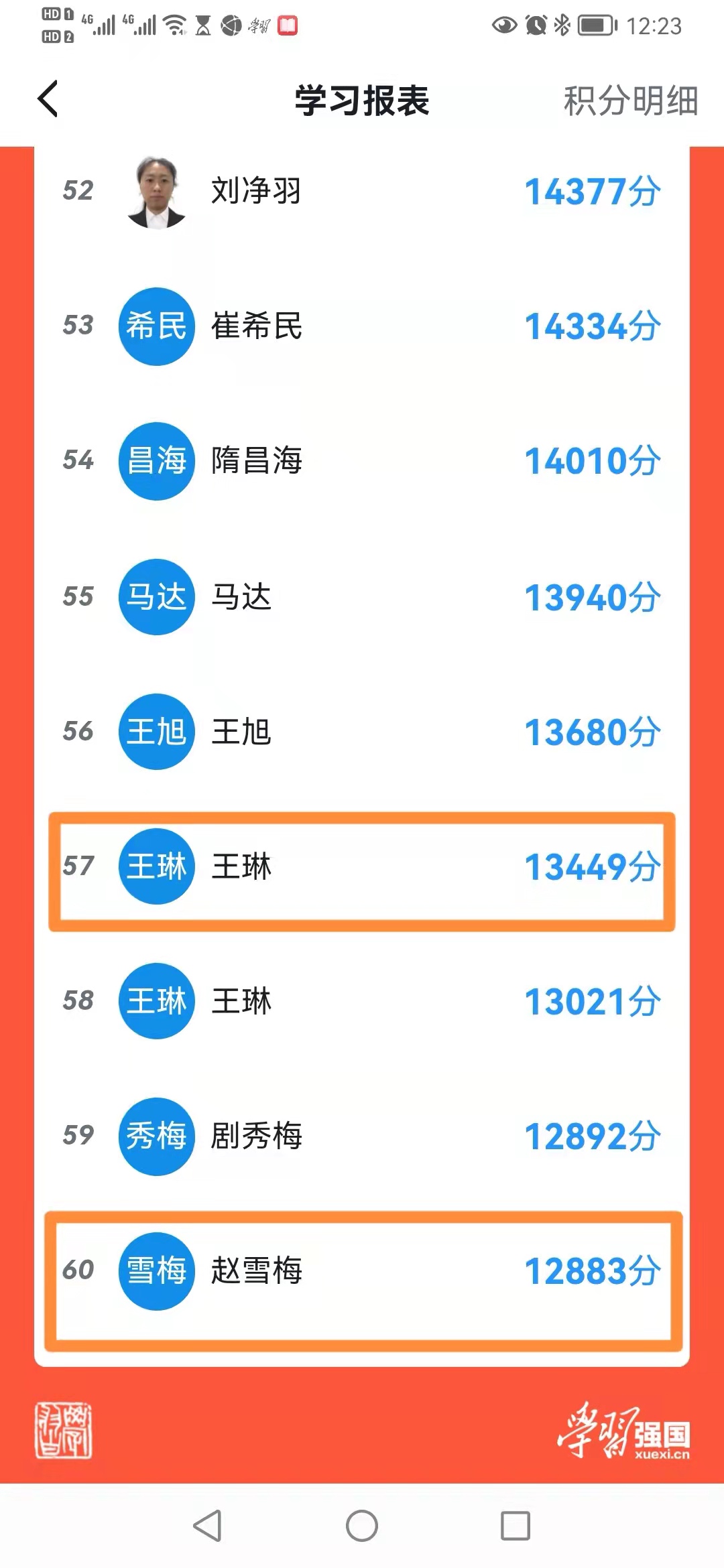Tap the system home button
Viewport: 724px width, 1568px height.
pyautogui.click(x=362, y=1526)
